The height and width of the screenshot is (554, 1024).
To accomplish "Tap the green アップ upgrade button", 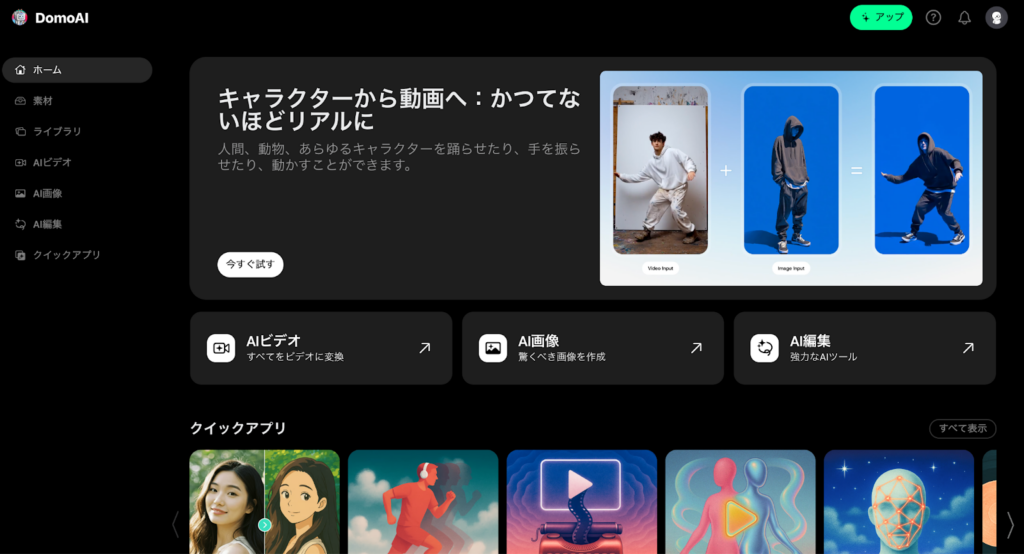I will [x=881, y=17].
